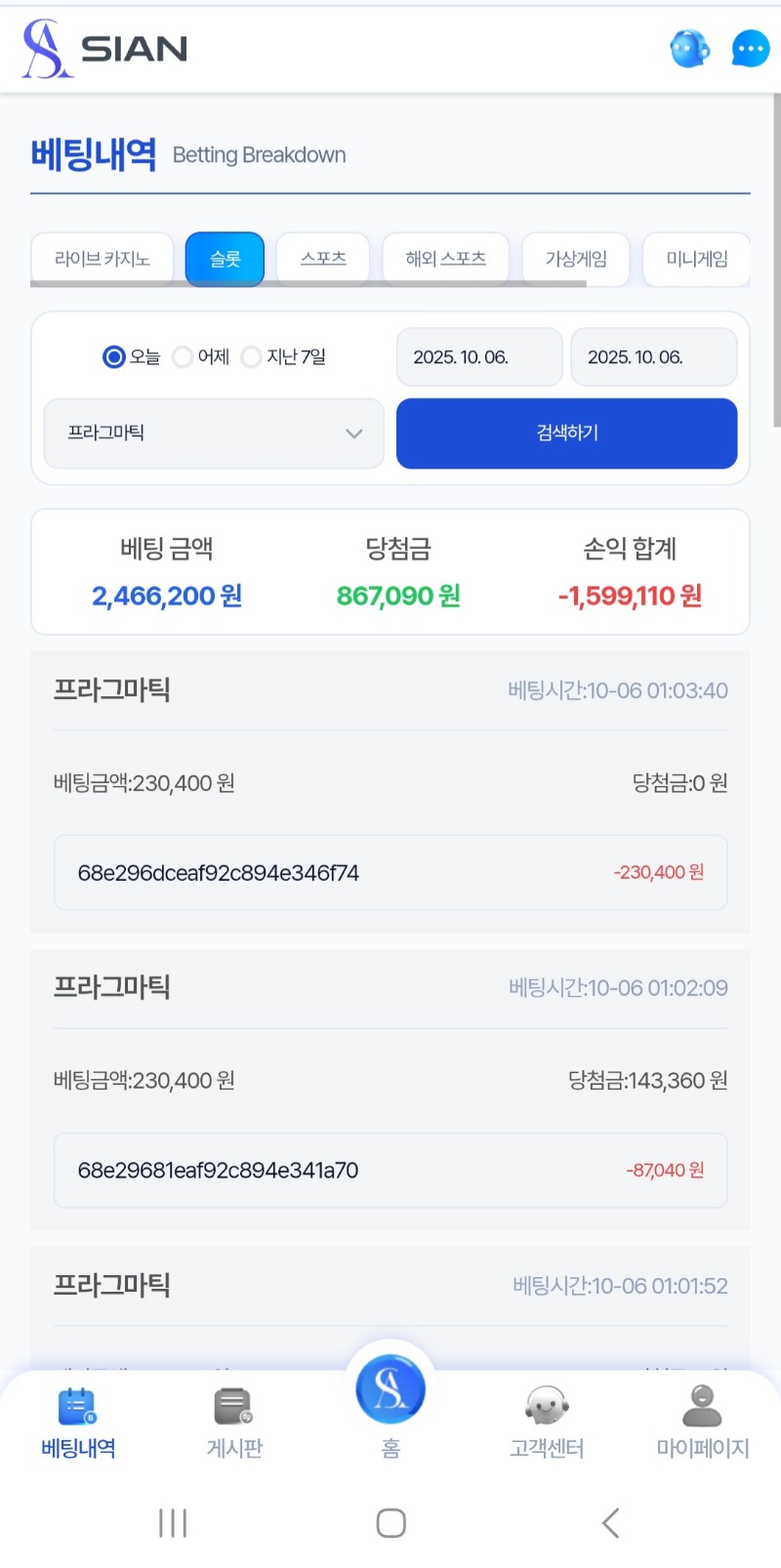Switch to the 마이페이지 tab

(702, 1423)
